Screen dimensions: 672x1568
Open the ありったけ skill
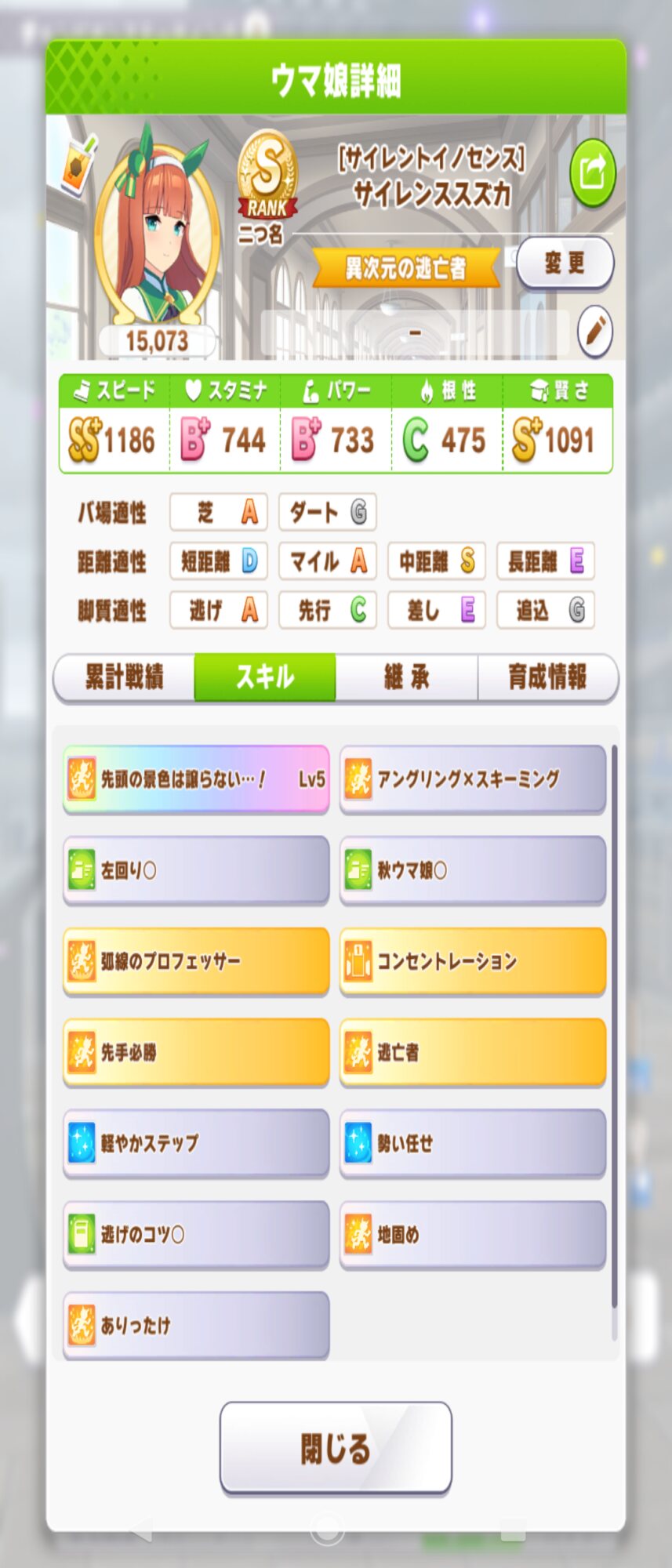(196, 1325)
